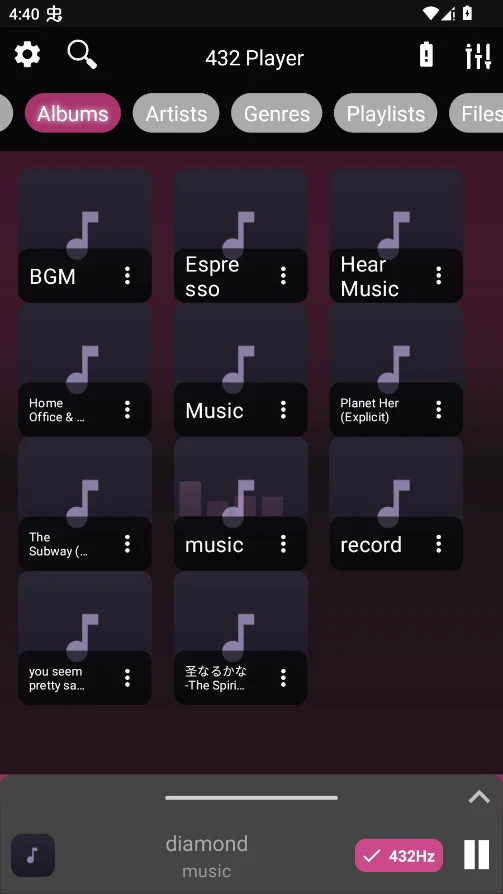Open the Hear Music album
503x894 pixels.
396,235
